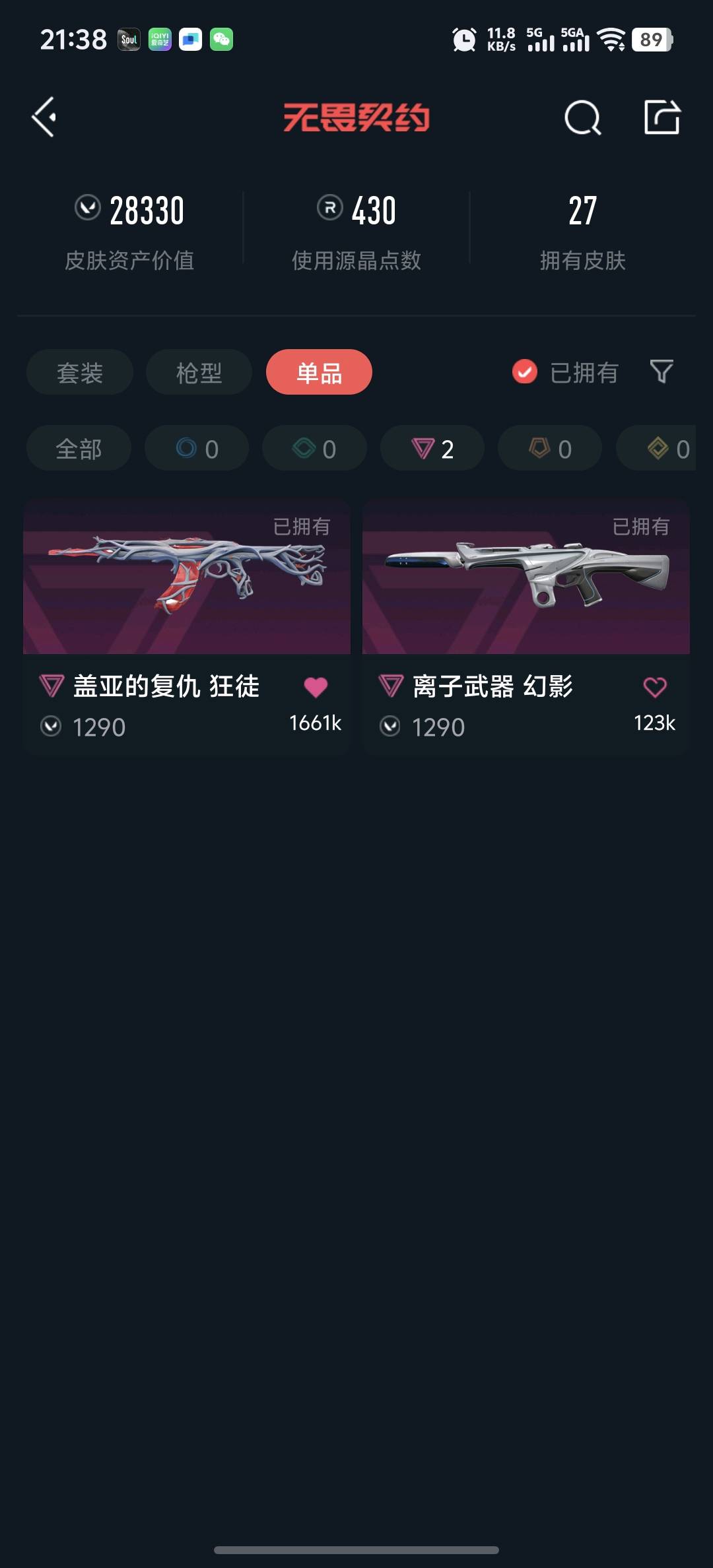The height and width of the screenshot is (1568, 713).
Task: Filter by the blue circle rarity chip
Action: tap(197, 449)
